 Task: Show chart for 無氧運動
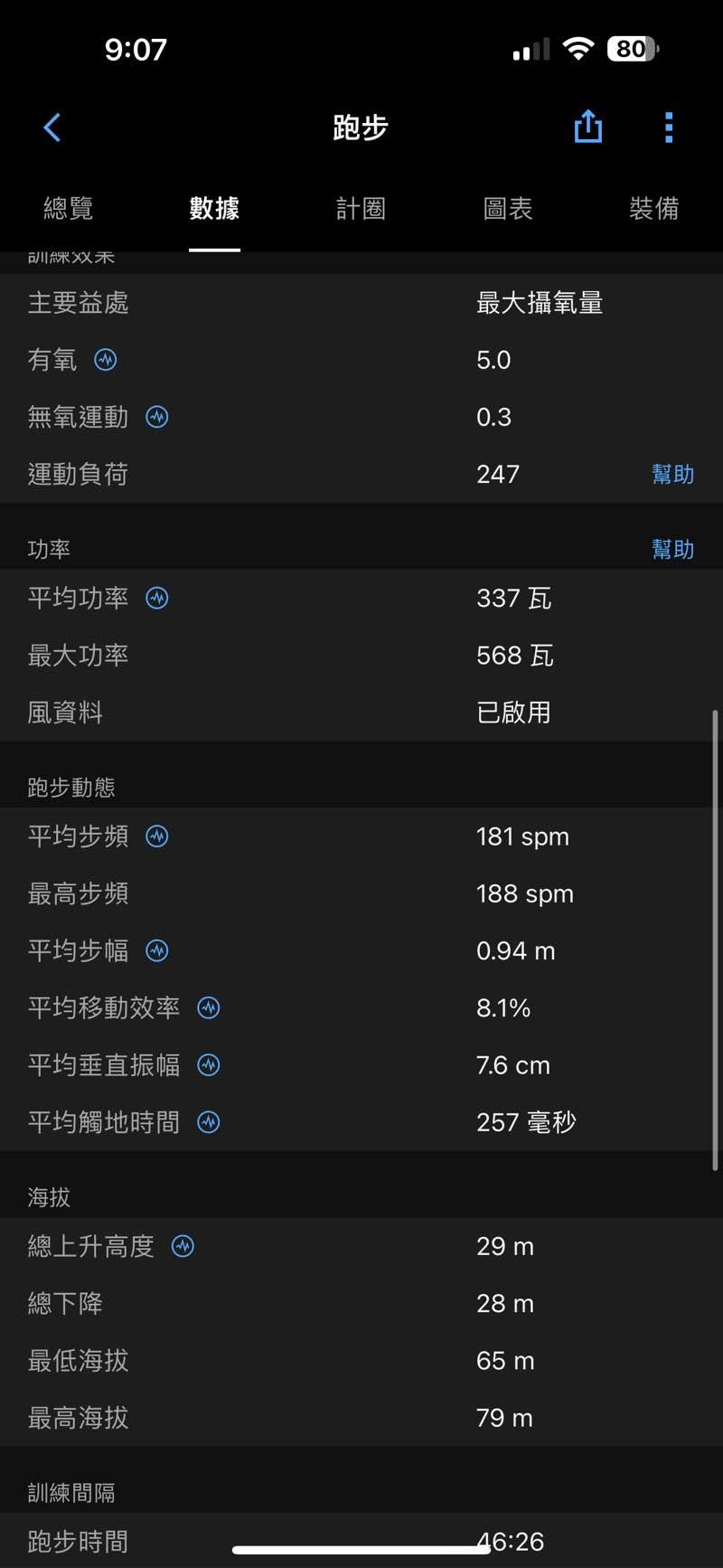157,417
